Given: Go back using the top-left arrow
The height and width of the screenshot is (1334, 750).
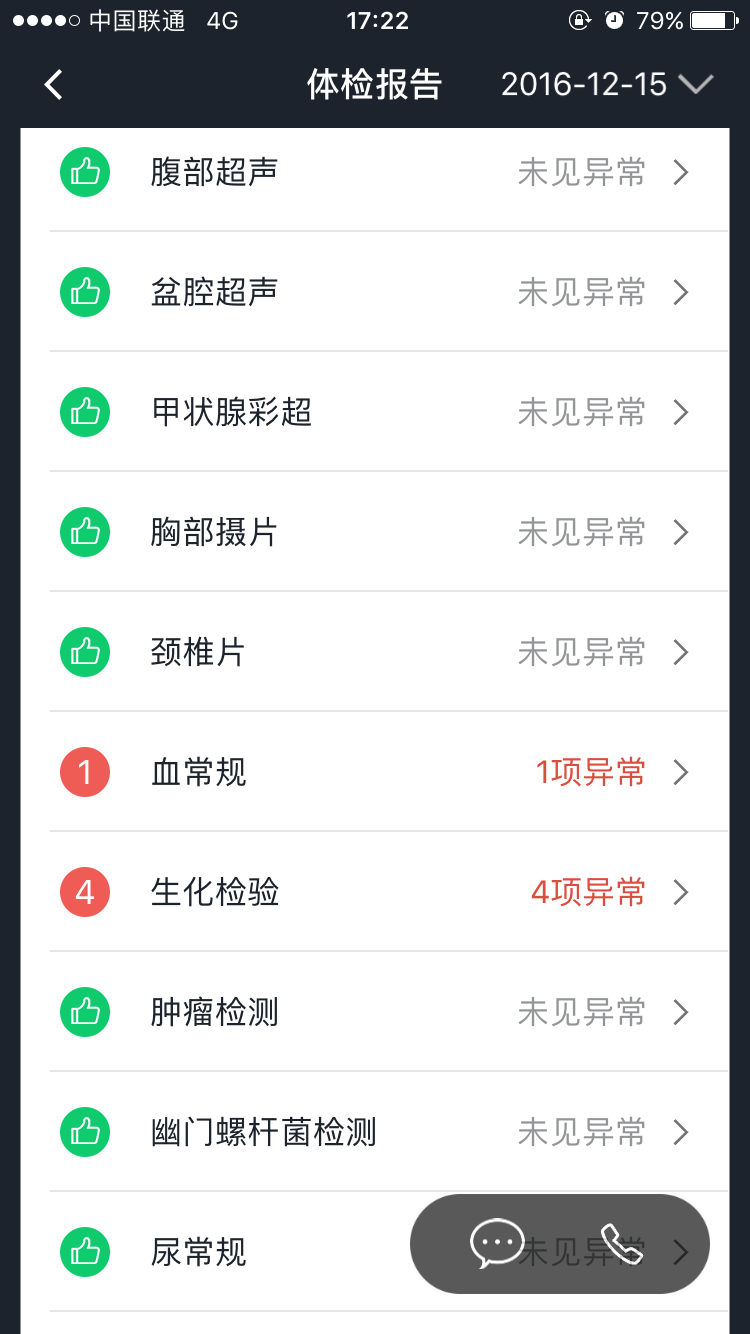Looking at the screenshot, I should 54,85.
